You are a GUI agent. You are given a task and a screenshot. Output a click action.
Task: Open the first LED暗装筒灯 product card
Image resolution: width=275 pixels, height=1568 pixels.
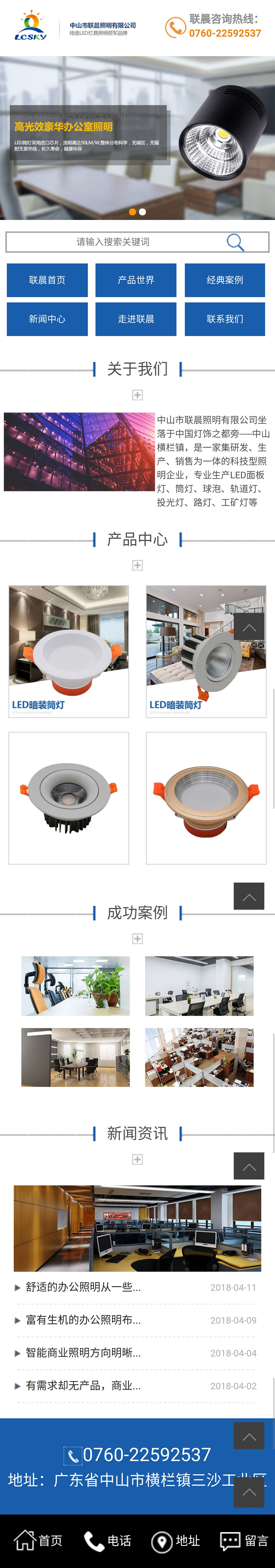(69, 651)
